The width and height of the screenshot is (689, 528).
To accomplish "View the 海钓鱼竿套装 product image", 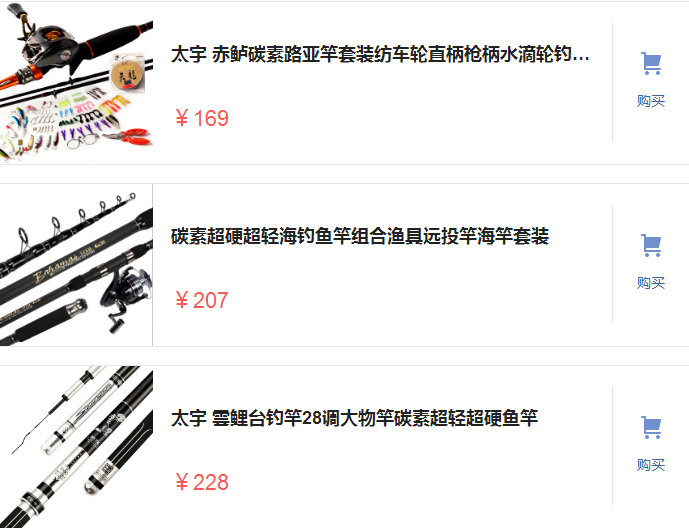I will 76,265.
